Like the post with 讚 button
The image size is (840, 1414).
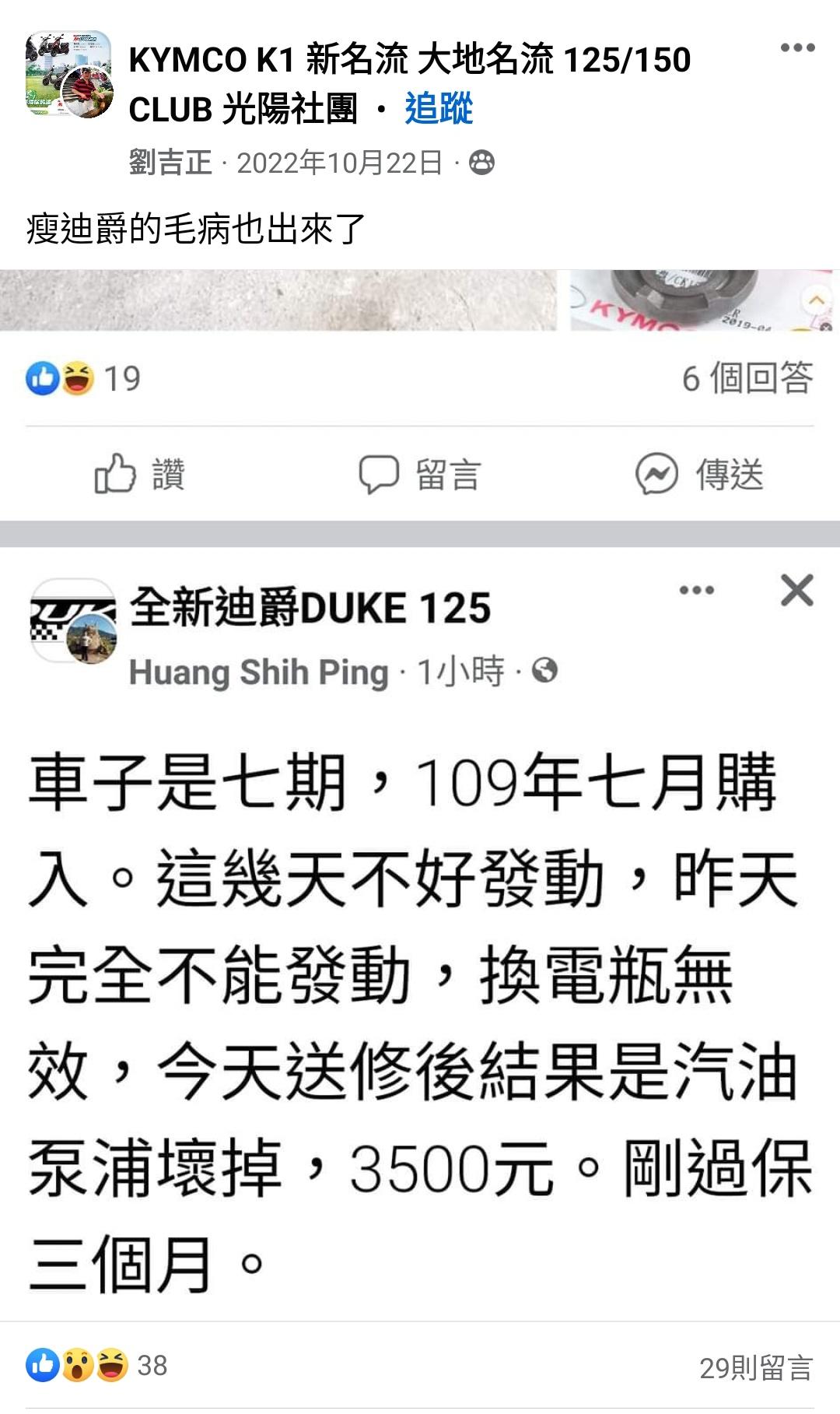[x=140, y=474]
